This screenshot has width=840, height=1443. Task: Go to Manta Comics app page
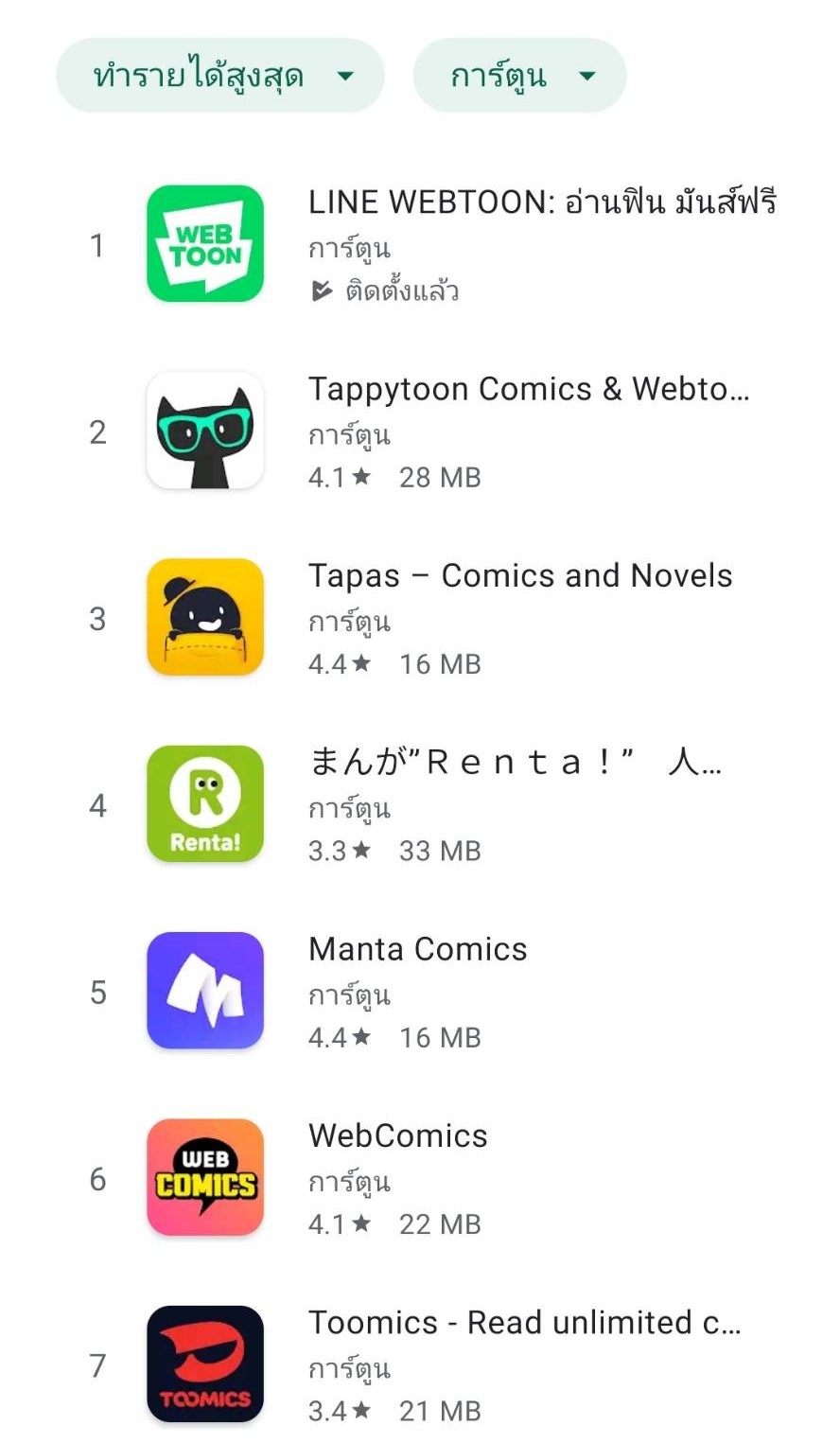click(420, 992)
